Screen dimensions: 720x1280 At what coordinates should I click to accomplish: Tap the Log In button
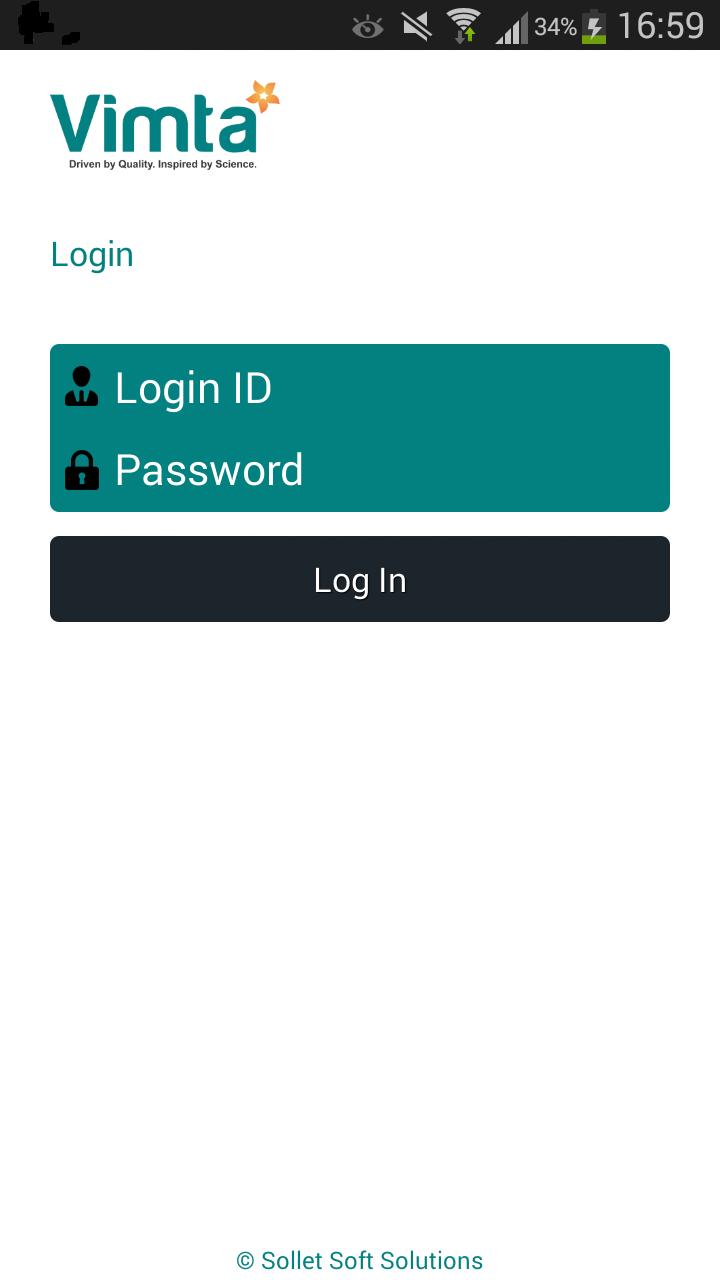pyautogui.click(x=360, y=579)
